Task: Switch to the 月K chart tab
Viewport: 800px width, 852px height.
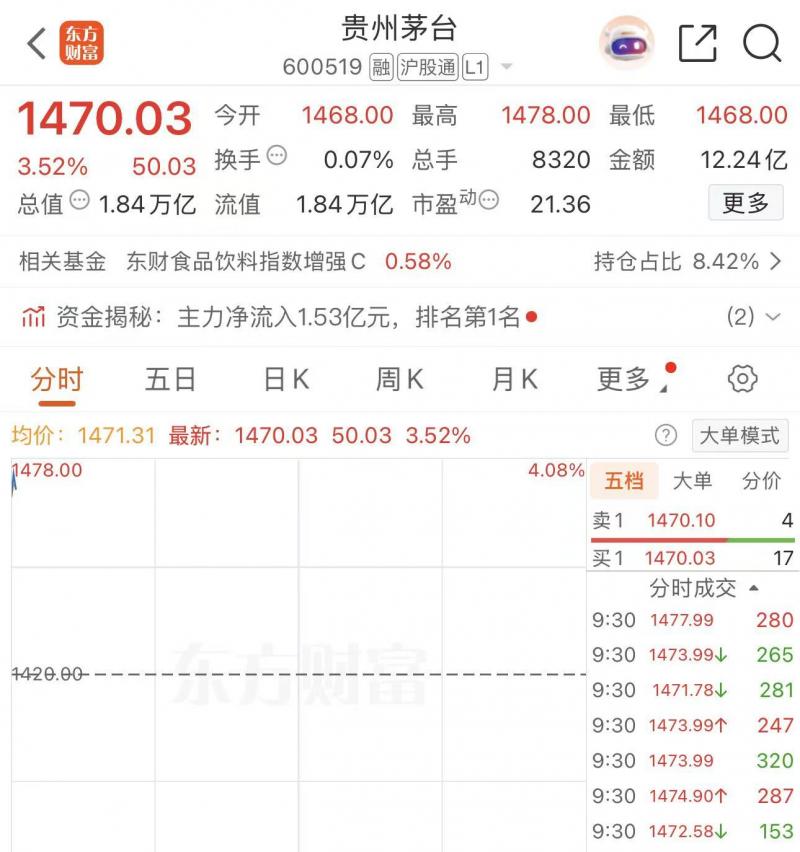Action: 514,380
